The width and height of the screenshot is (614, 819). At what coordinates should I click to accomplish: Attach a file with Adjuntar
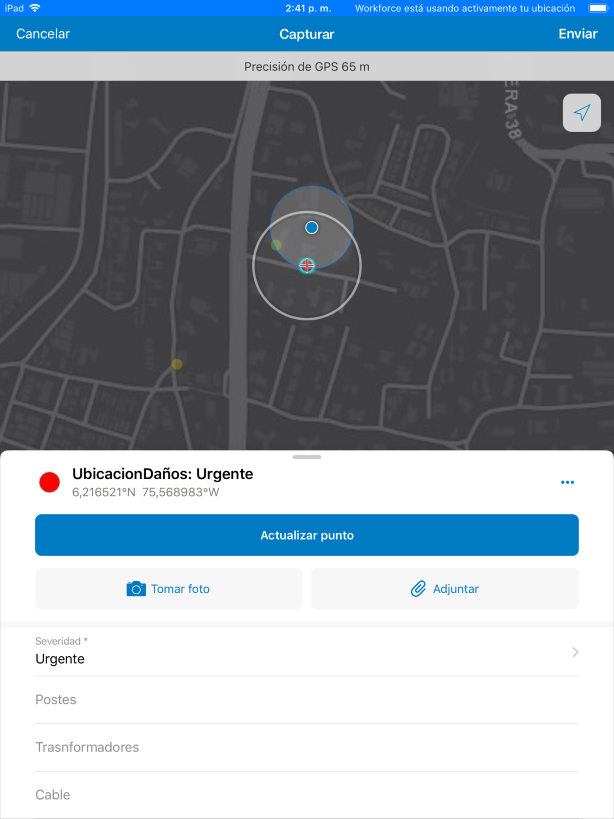pyautogui.click(x=445, y=589)
